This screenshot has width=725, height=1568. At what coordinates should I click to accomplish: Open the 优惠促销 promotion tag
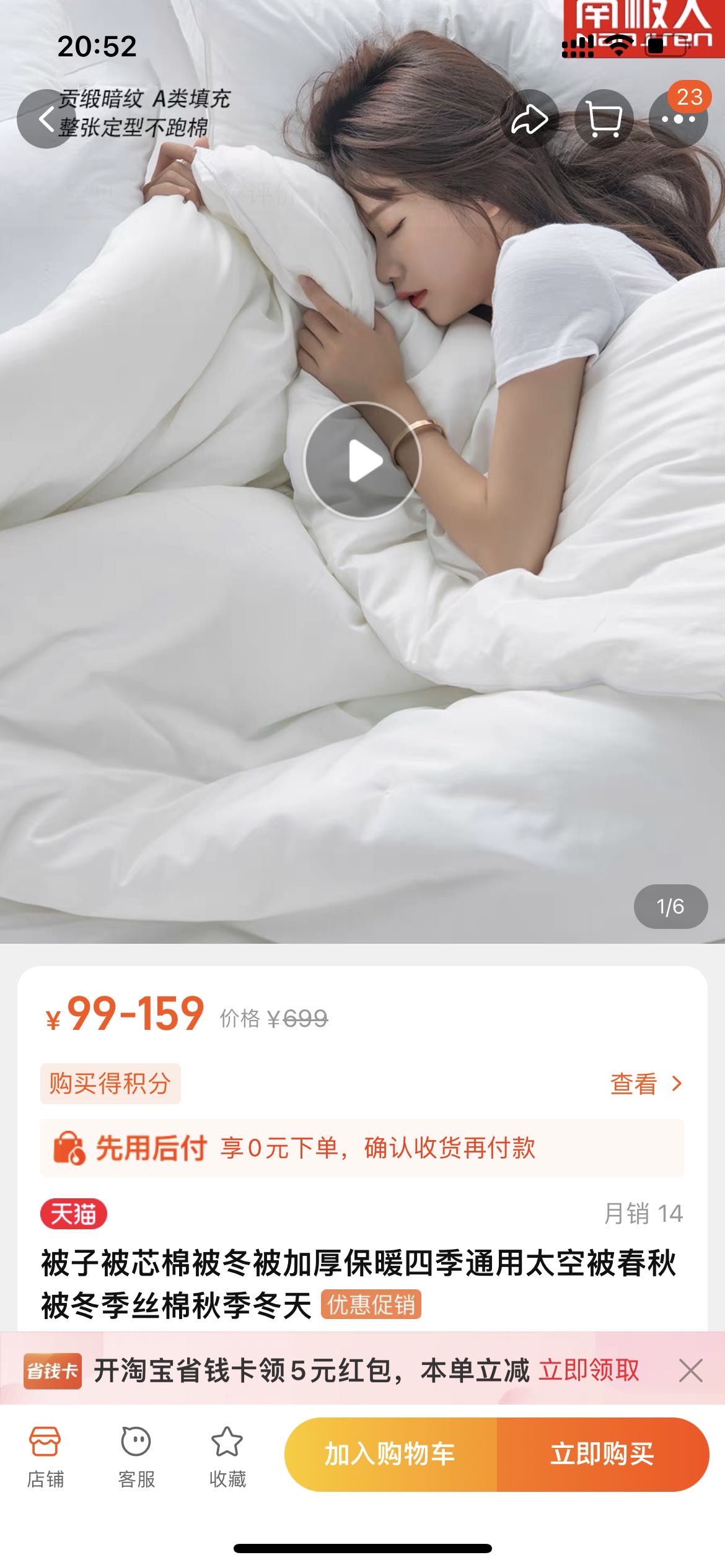click(x=371, y=1305)
